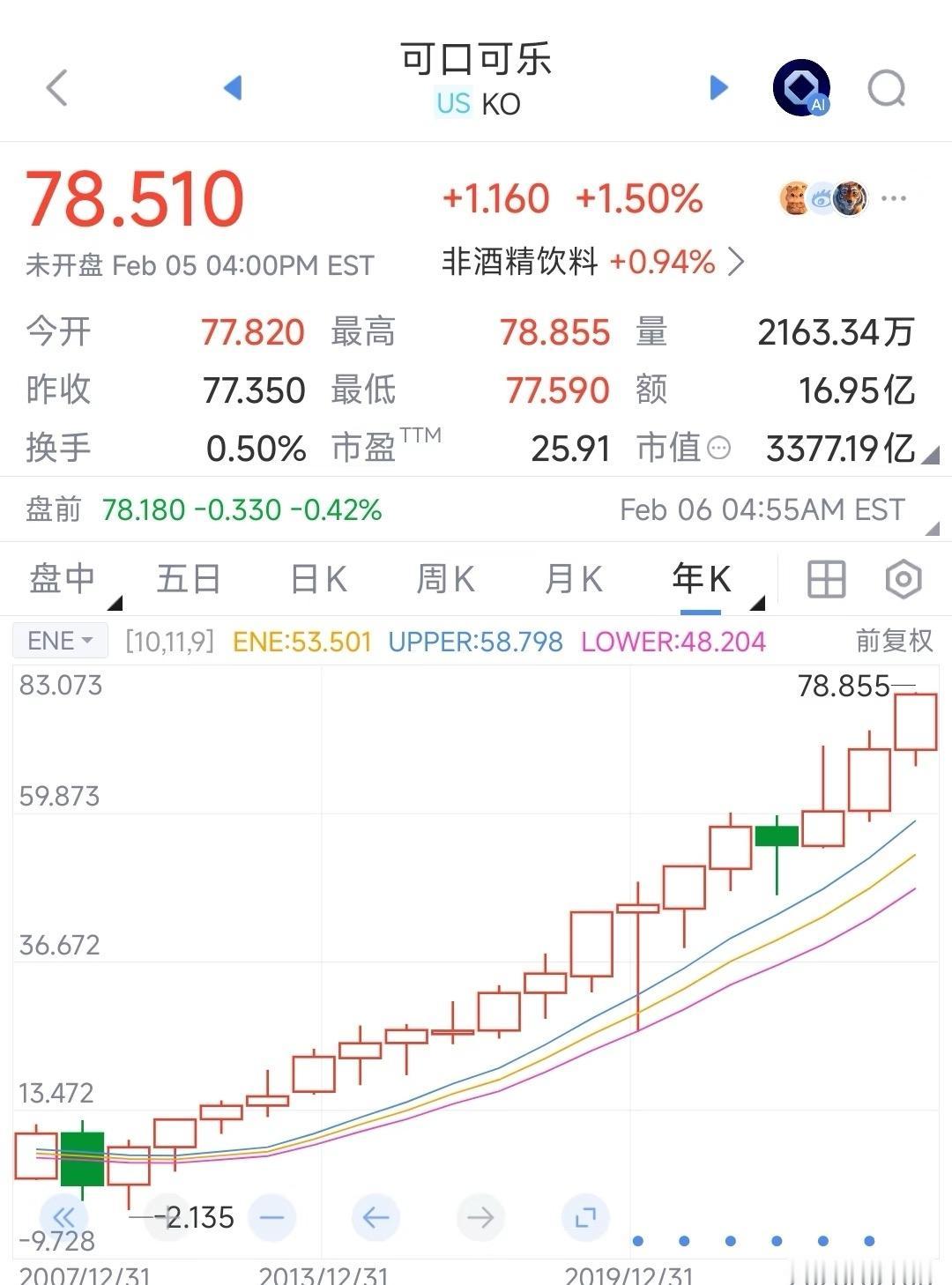Switch to the 周K tab
The image size is (952, 1285).
[x=443, y=579]
